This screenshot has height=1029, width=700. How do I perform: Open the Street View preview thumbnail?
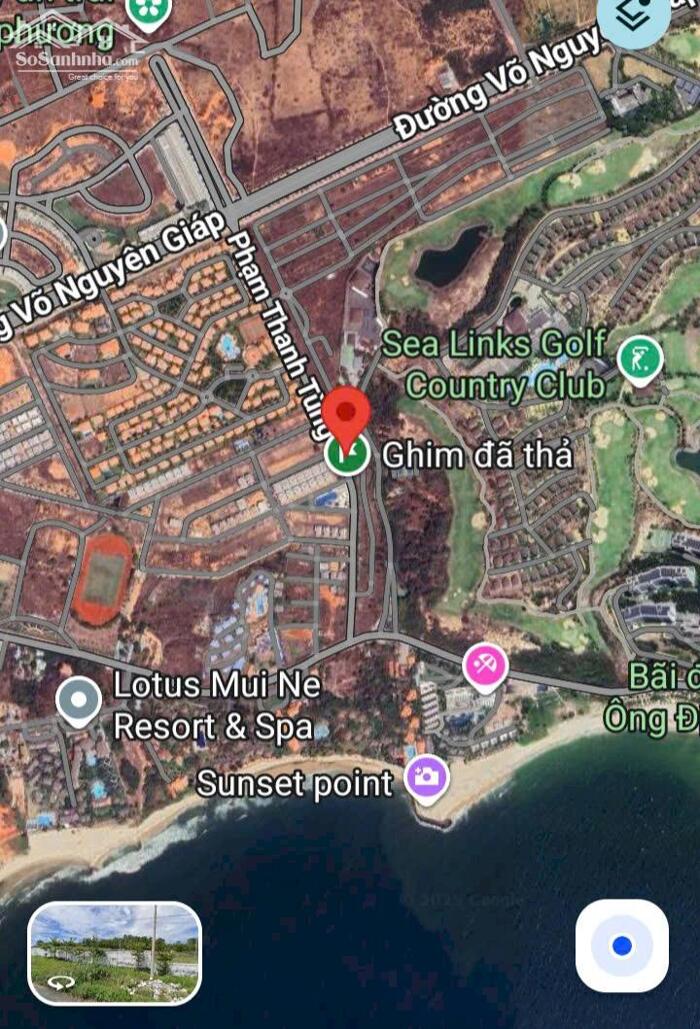[x=115, y=953]
